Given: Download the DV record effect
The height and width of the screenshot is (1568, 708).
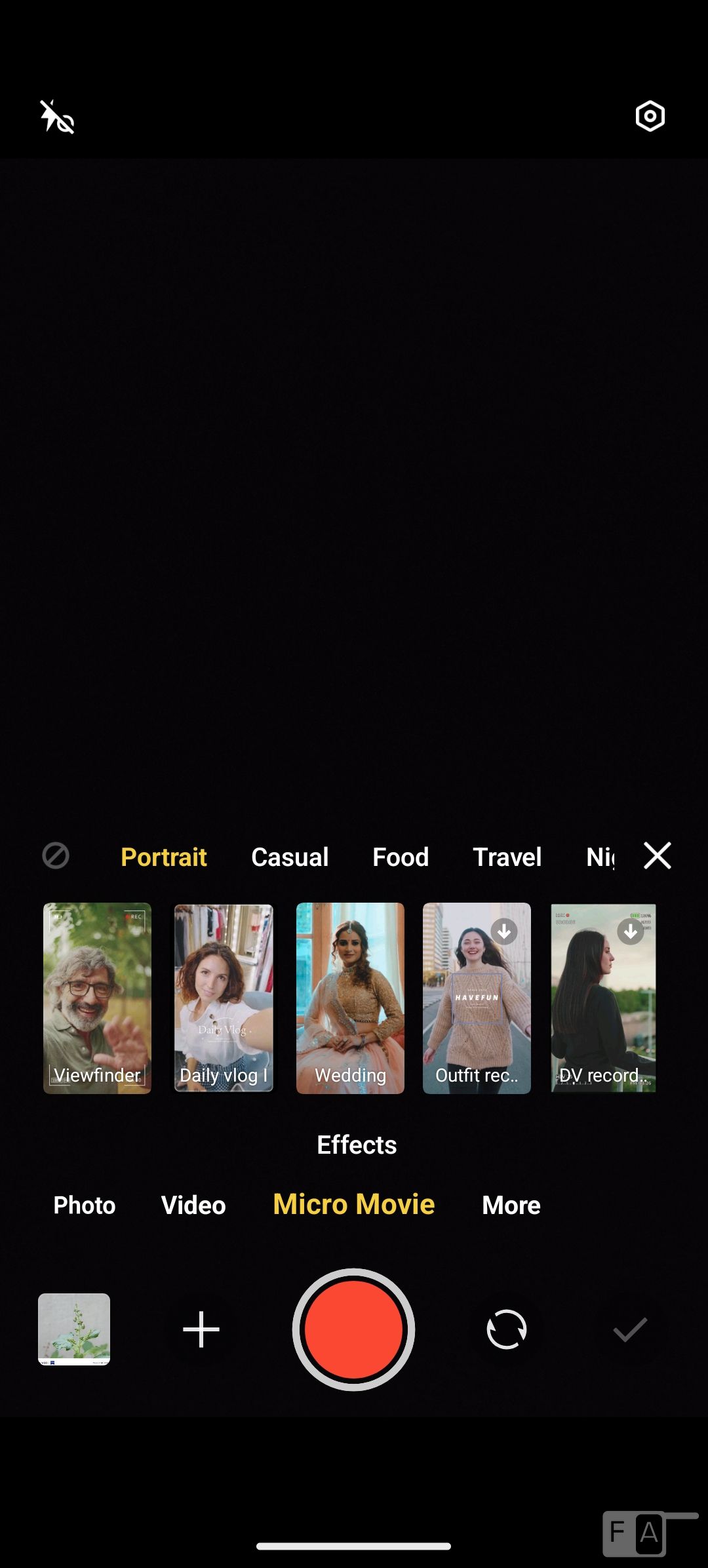Looking at the screenshot, I should 630,931.
